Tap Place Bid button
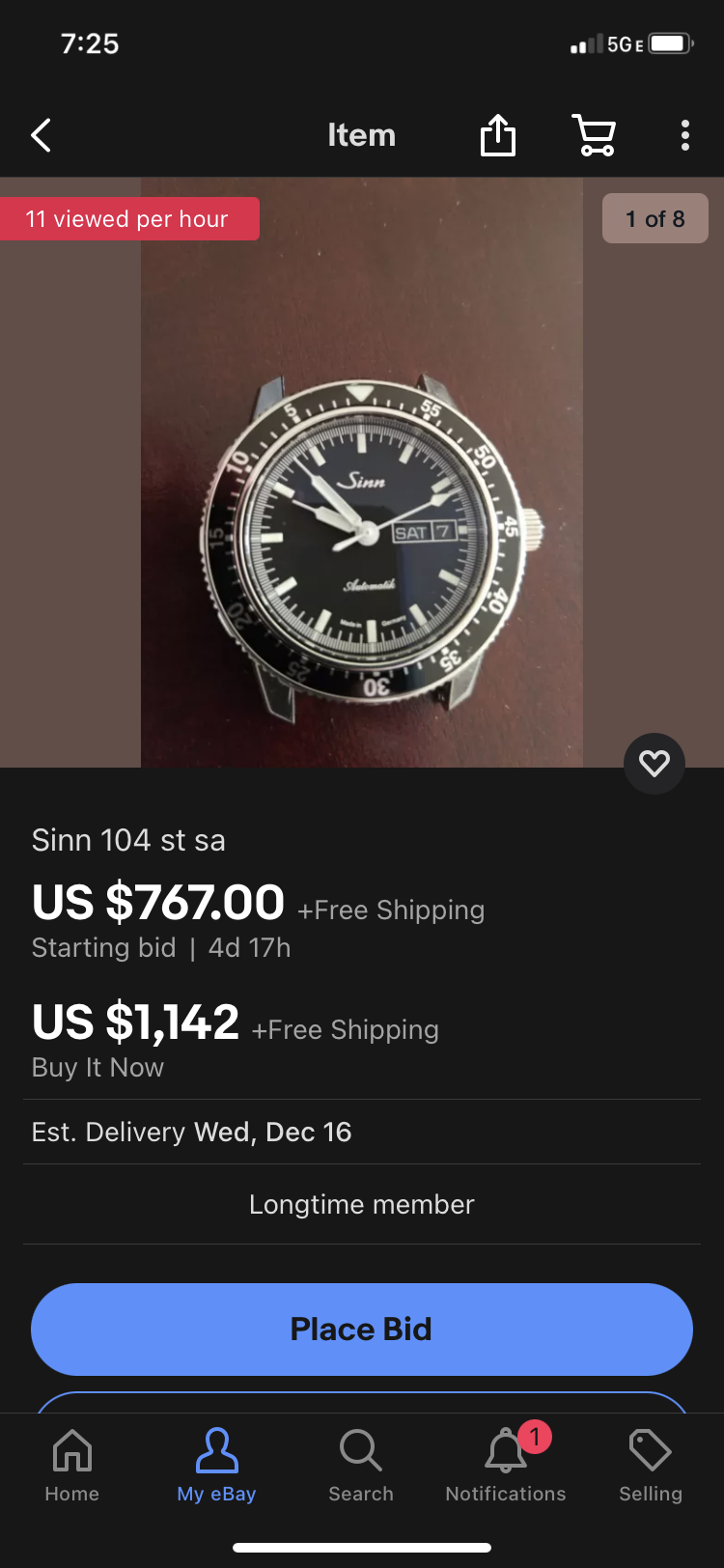Viewport: 724px width, 1568px height. click(362, 1329)
